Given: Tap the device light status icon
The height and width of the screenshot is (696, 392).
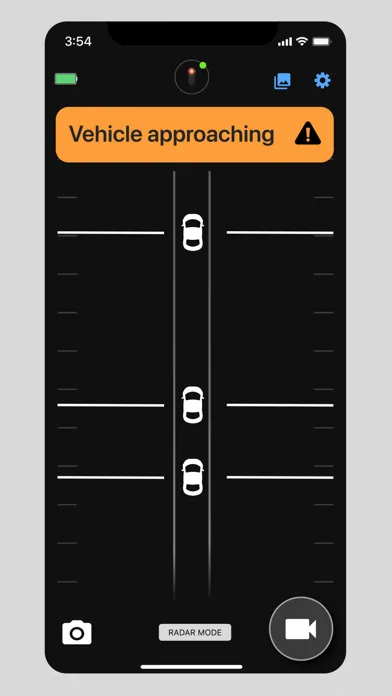Looking at the screenshot, I should (x=192, y=77).
